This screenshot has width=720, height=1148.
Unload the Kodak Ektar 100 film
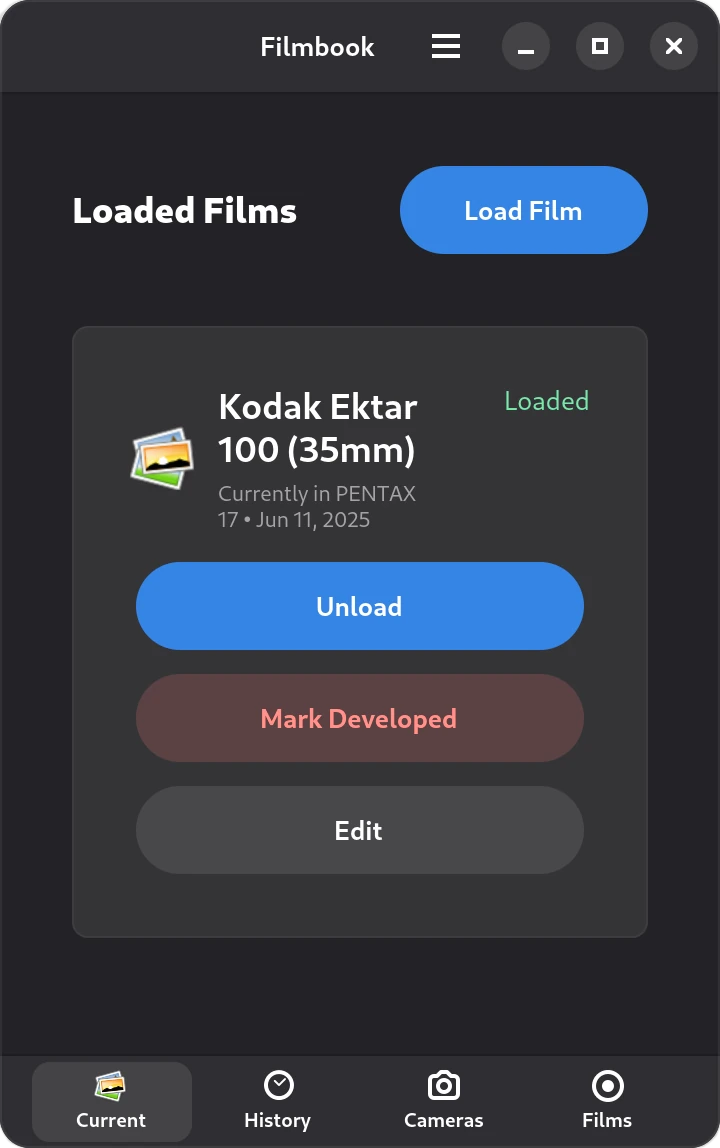[359, 606]
